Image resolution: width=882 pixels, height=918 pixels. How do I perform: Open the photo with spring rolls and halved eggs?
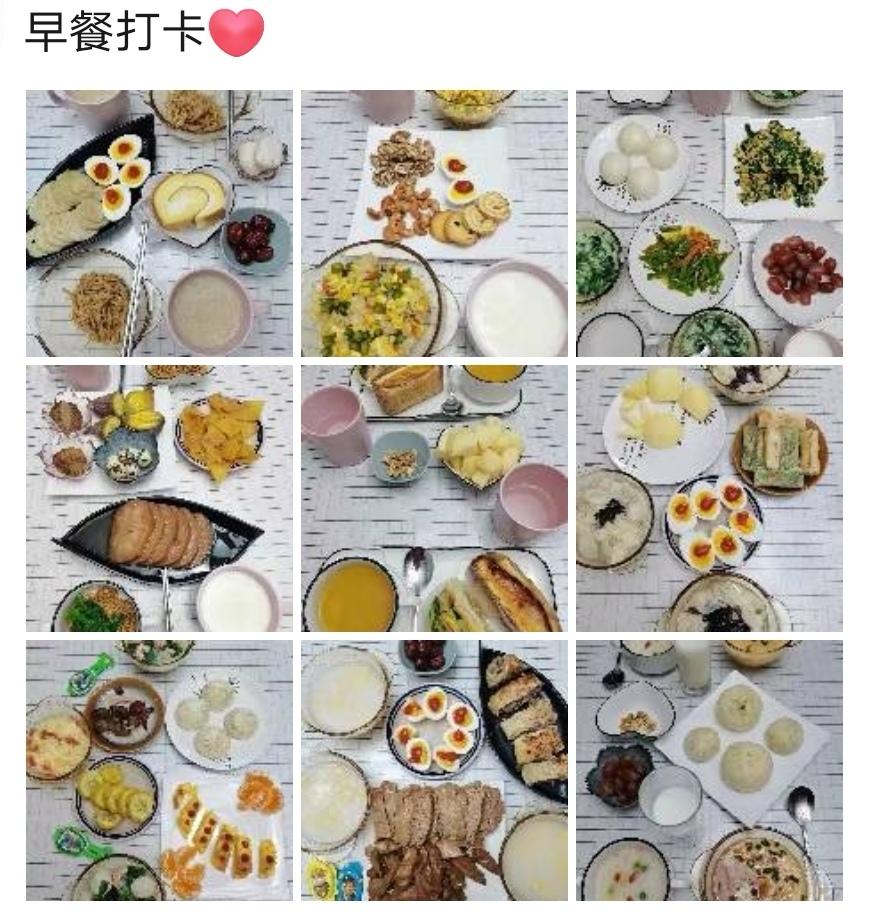tap(709, 498)
